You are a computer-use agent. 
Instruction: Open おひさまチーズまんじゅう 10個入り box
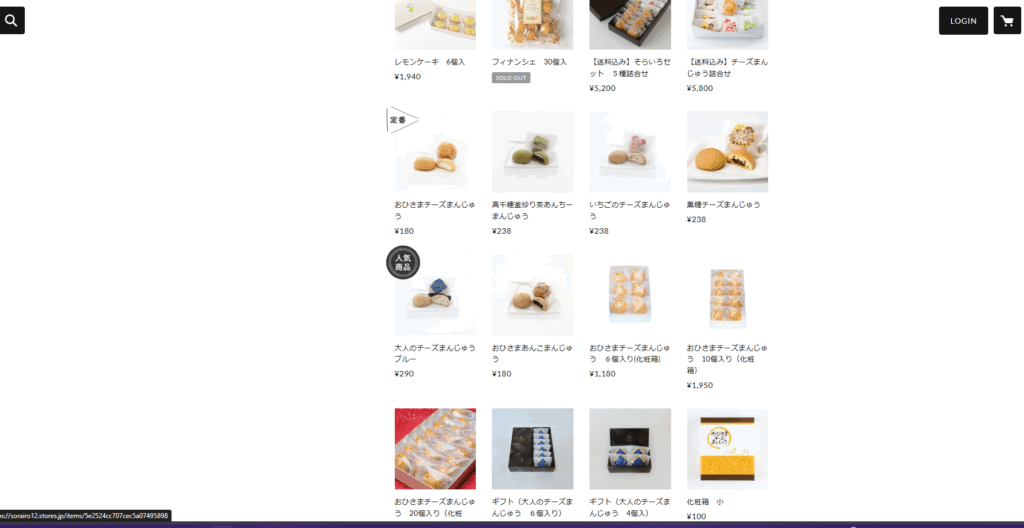point(727,296)
